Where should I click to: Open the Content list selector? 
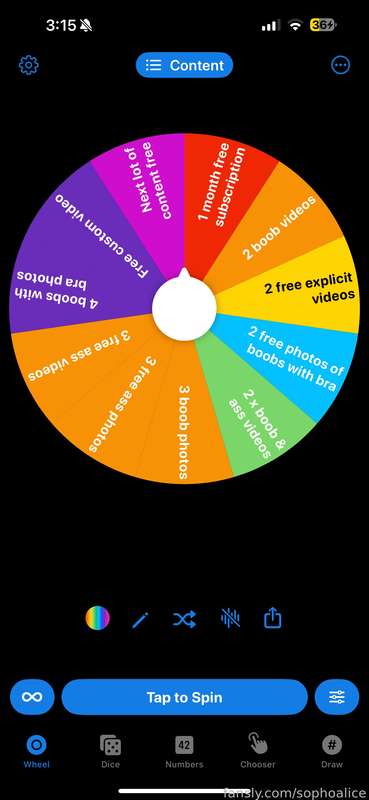184,65
